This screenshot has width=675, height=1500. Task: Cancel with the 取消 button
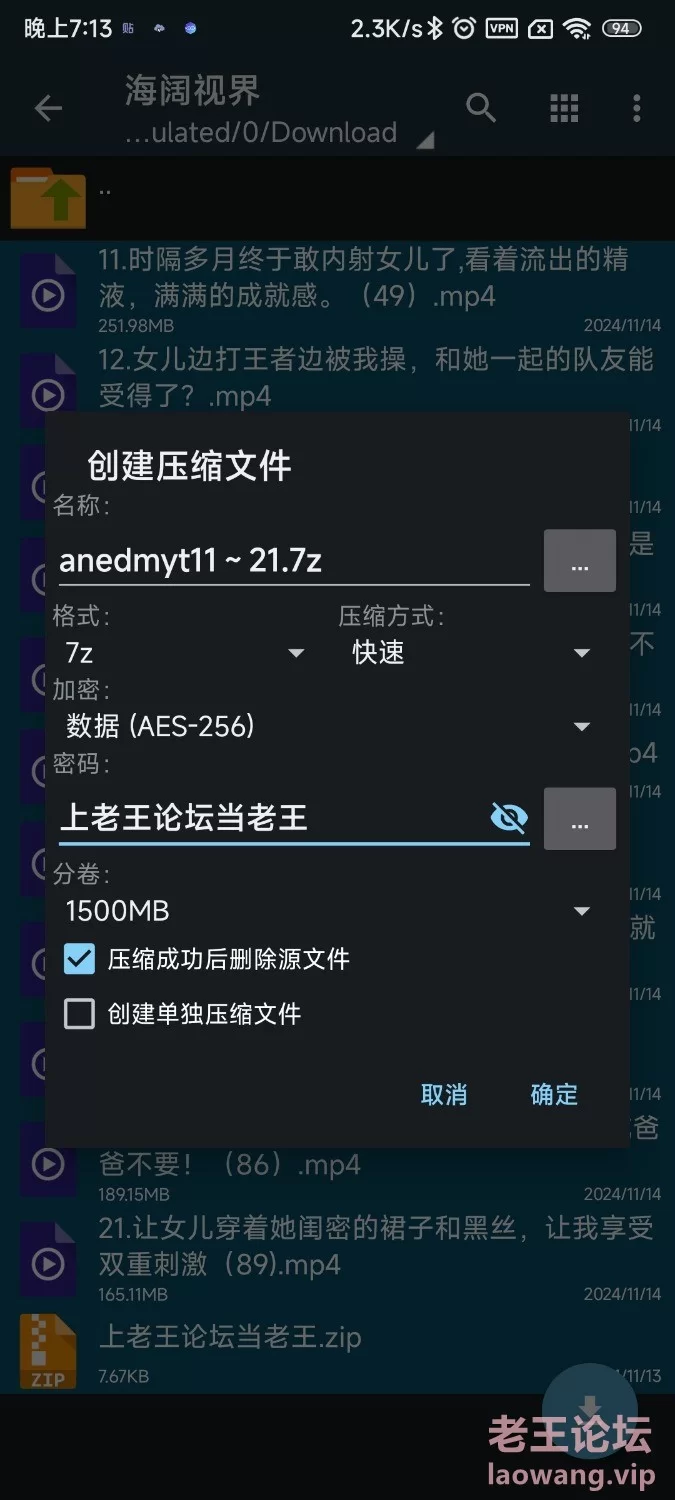[444, 1094]
